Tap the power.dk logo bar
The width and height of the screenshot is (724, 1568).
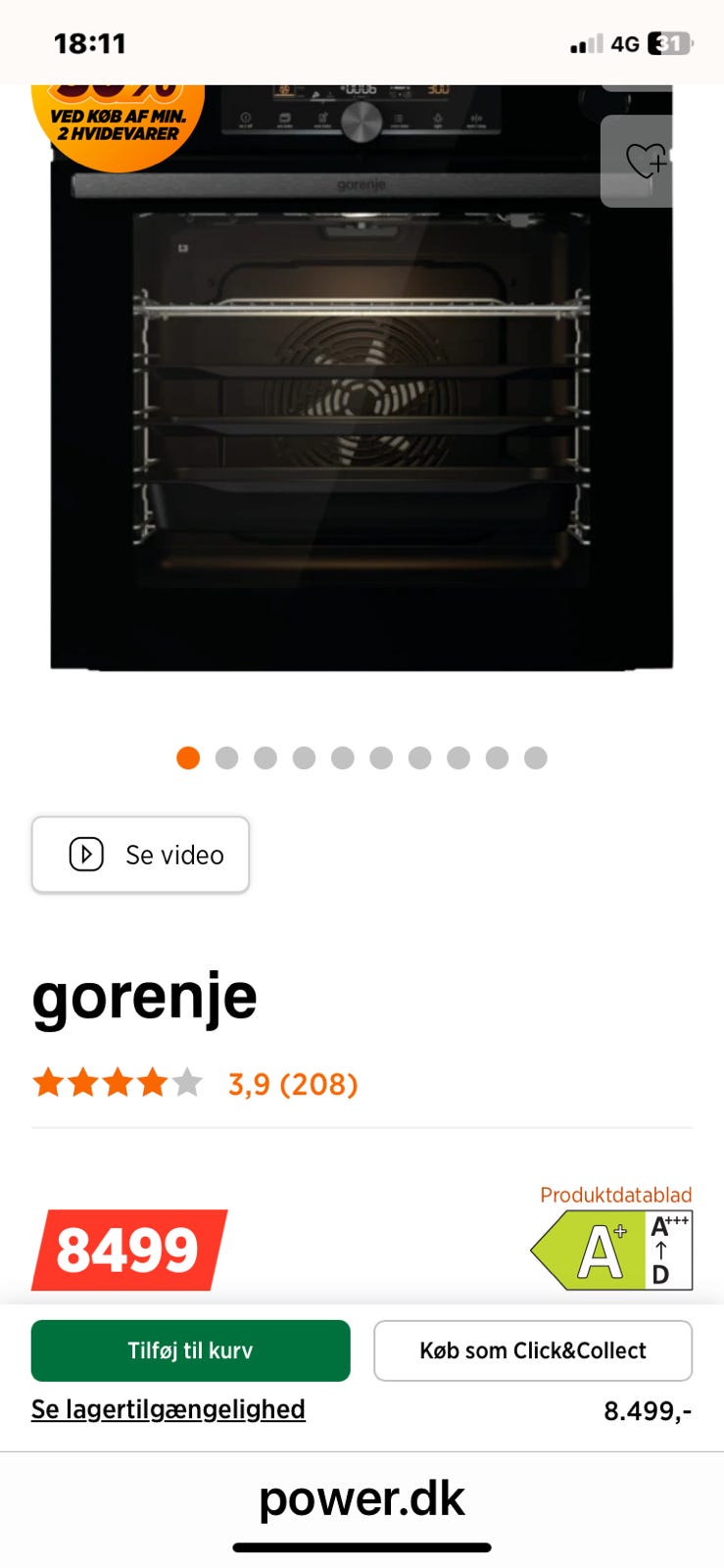[x=362, y=1497]
